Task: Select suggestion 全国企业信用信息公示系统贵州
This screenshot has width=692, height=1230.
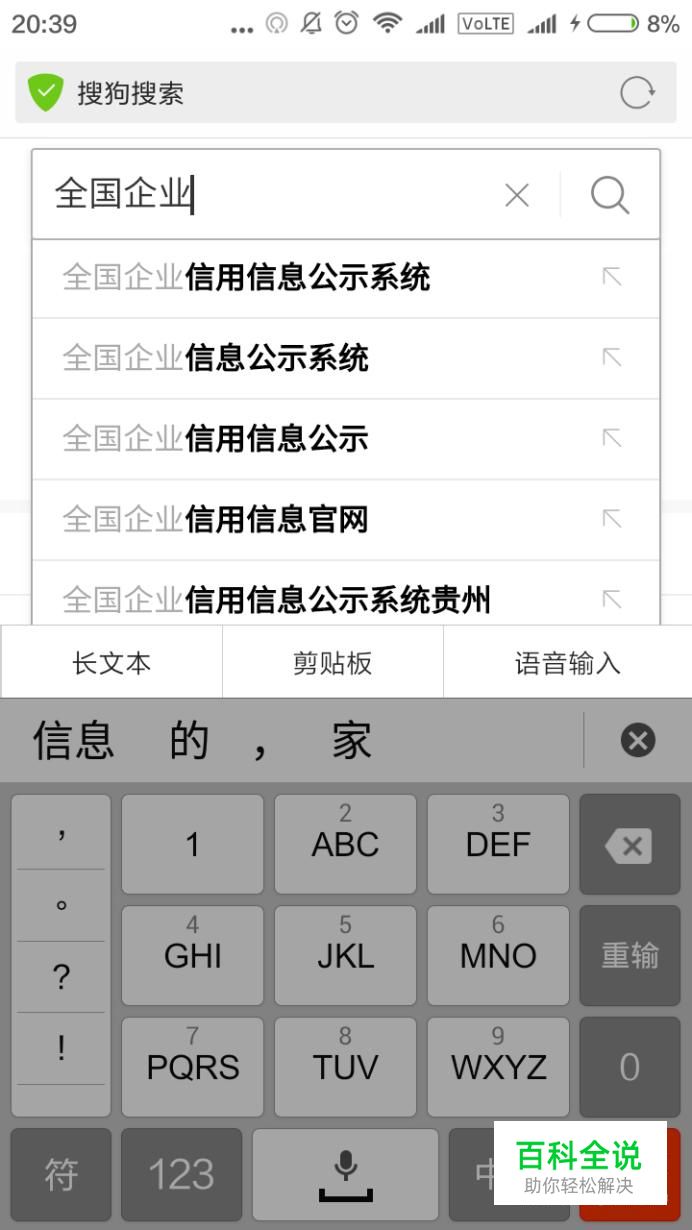Action: [x=277, y=599]
